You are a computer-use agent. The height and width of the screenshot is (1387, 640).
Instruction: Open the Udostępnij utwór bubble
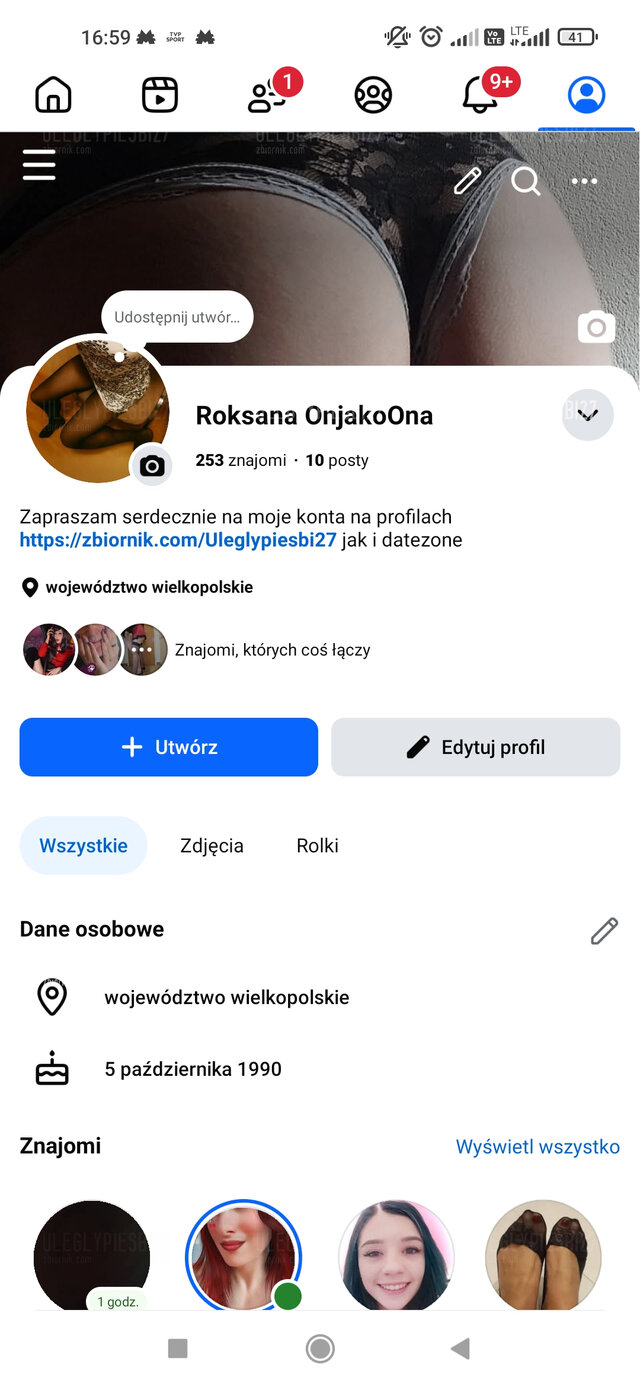(177, 317)
